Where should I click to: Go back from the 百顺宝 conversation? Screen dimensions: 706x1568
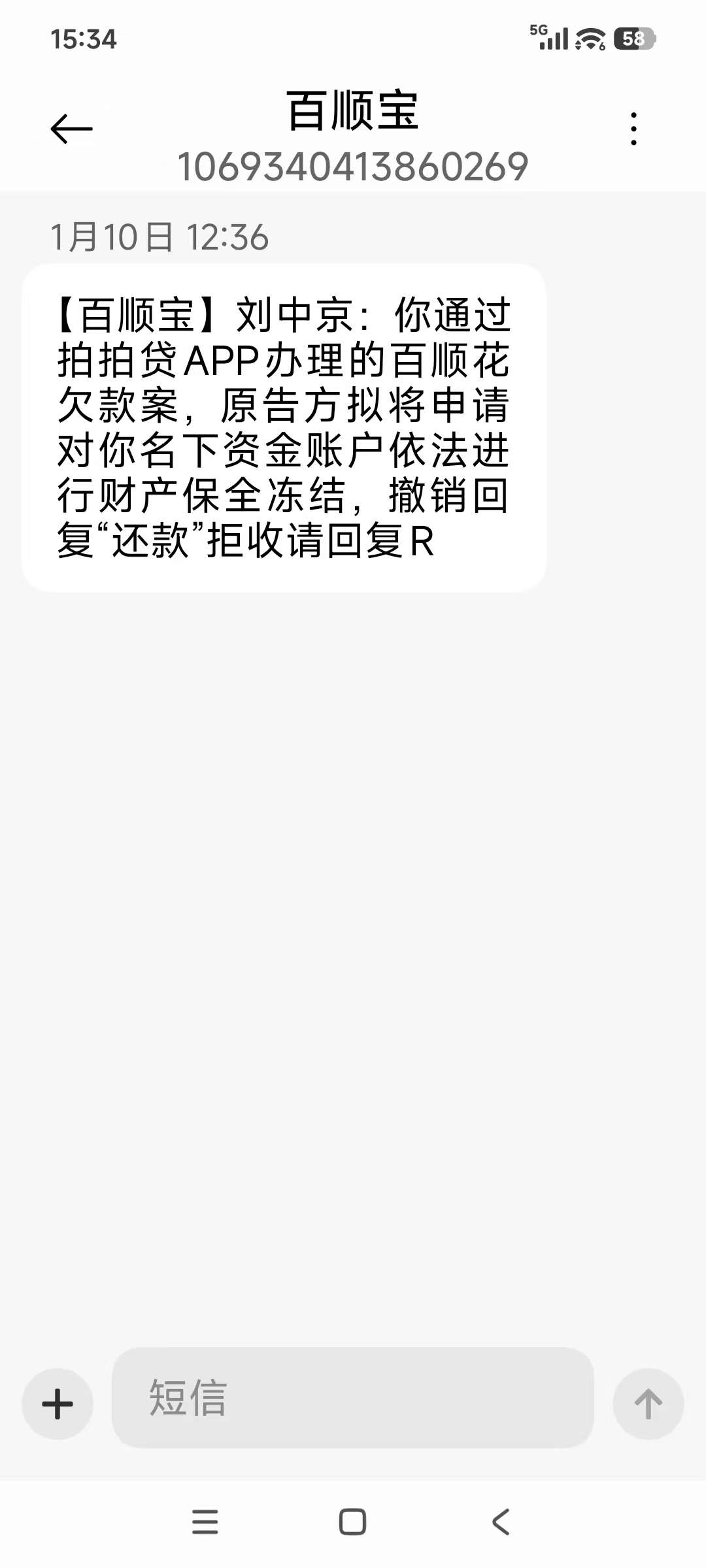71,129
